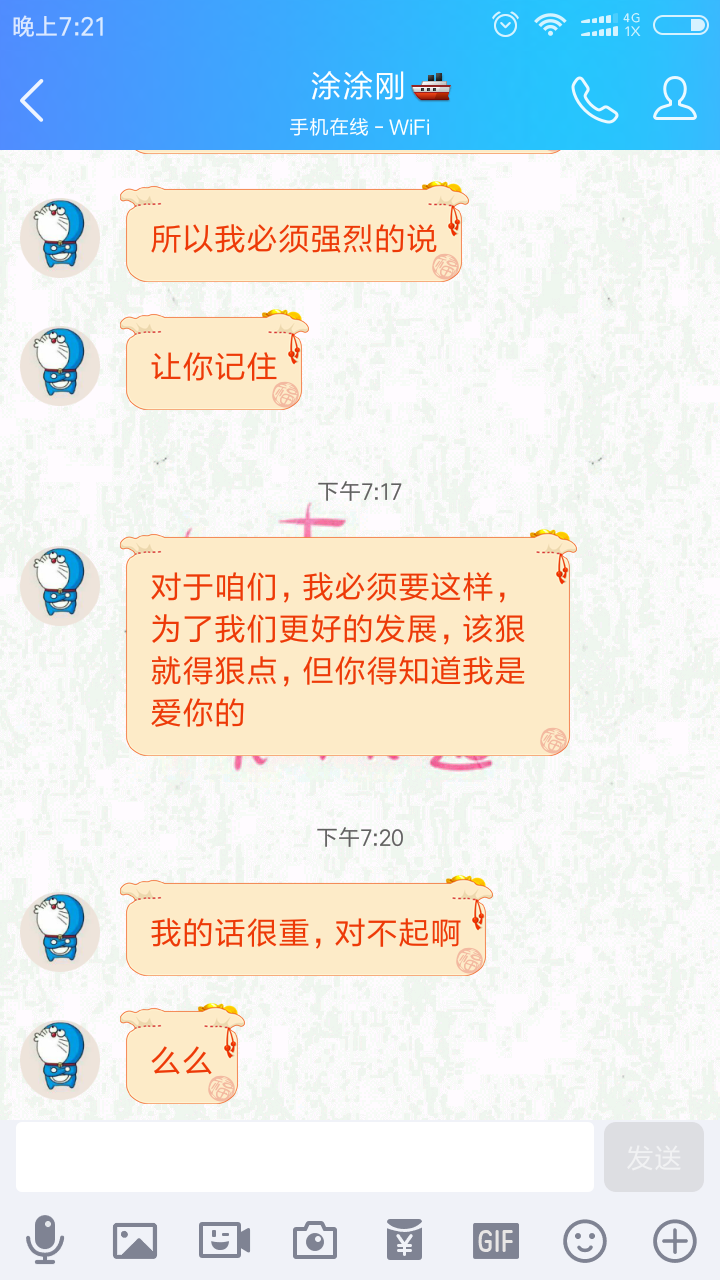Viewport: 720px width, 1280px height.
Task: Open the emoji panel
Action: tap(585, 1241)
